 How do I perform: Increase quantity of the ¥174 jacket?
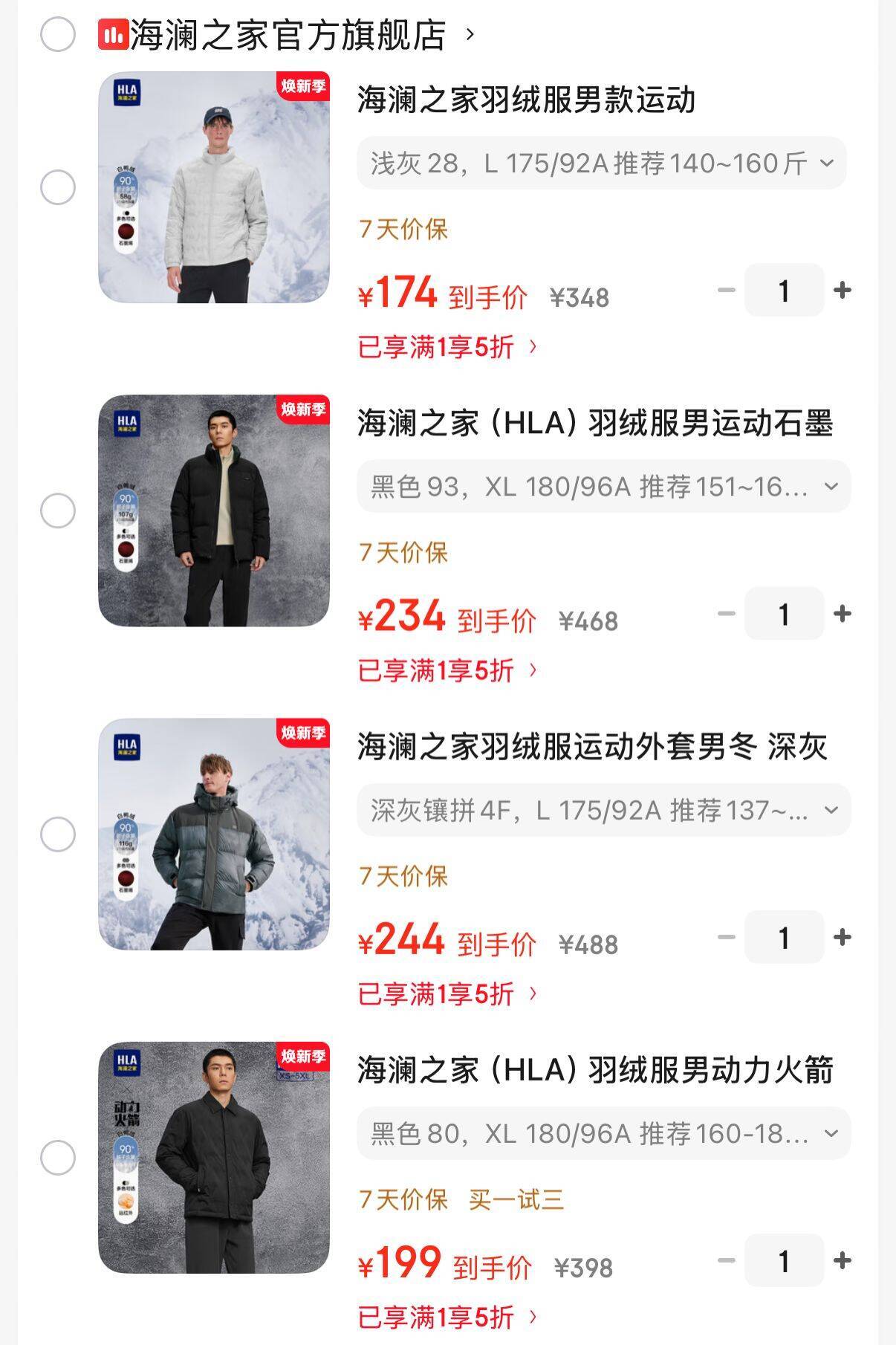pyautogui.click(x=842, y=290)
